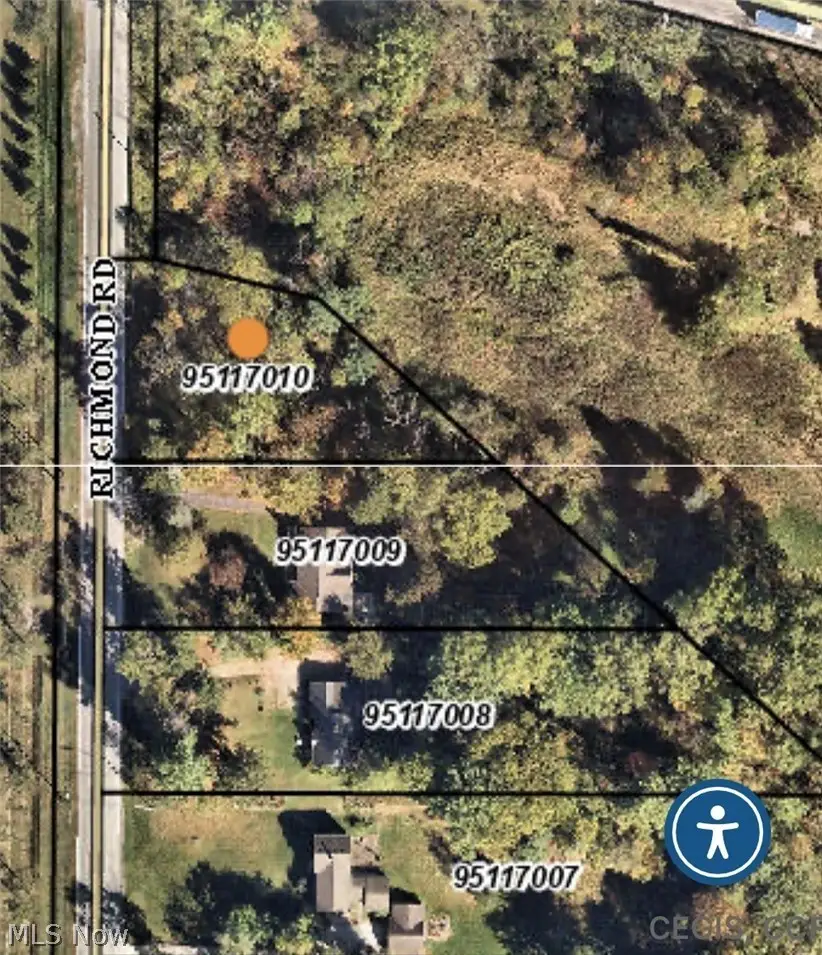The width and height of the screenshot is (822, 955).
Task: Click the orange highlighted marker swatch
Action: (x=247, y=340)
